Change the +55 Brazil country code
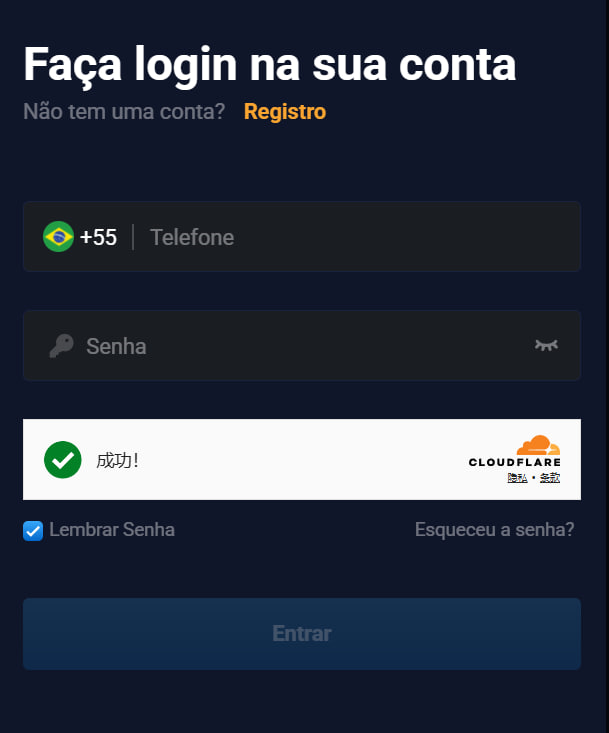This screenshot has height=733, width=609. coord(80,237)
